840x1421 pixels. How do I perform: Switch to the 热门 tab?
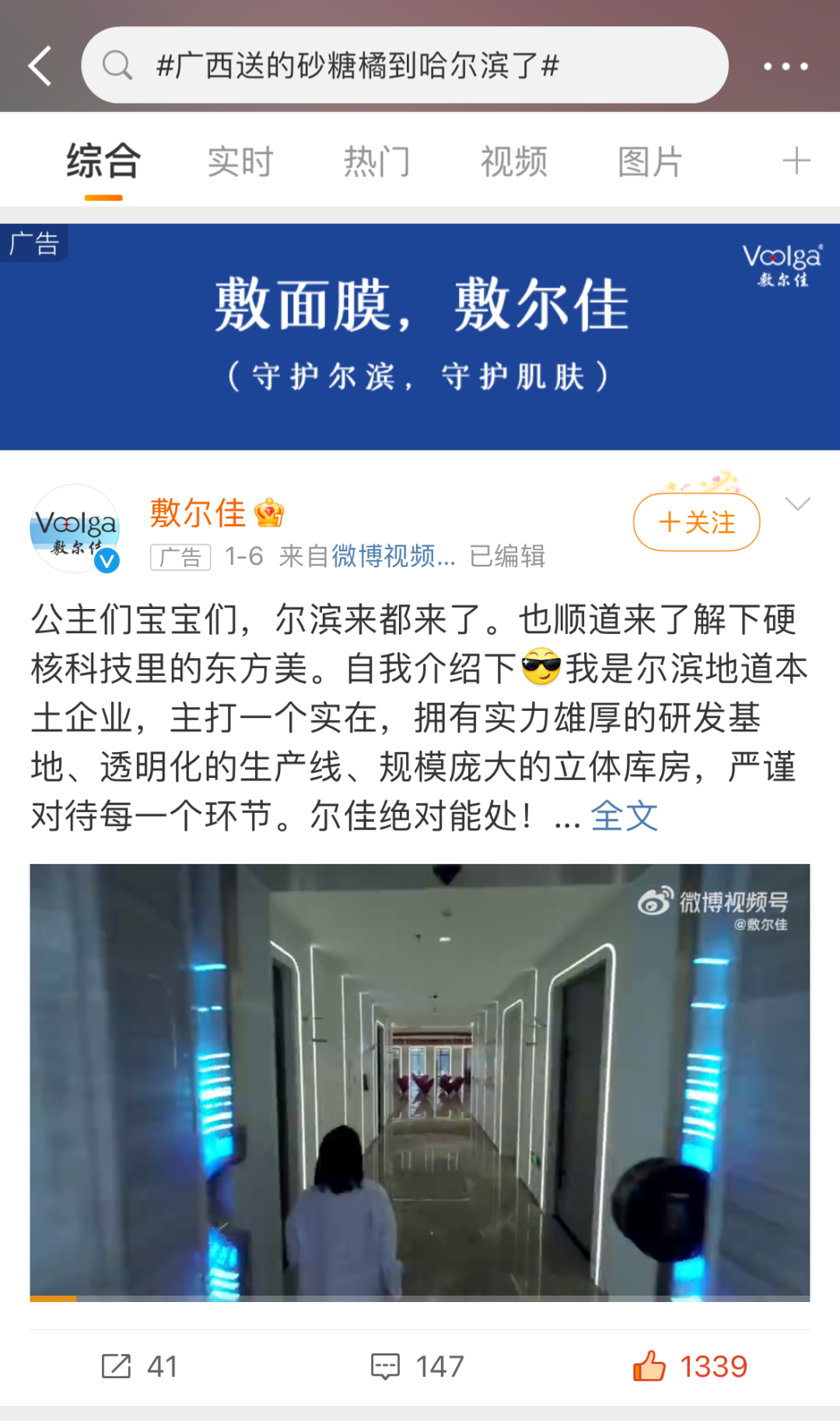[x=376, y=162]
